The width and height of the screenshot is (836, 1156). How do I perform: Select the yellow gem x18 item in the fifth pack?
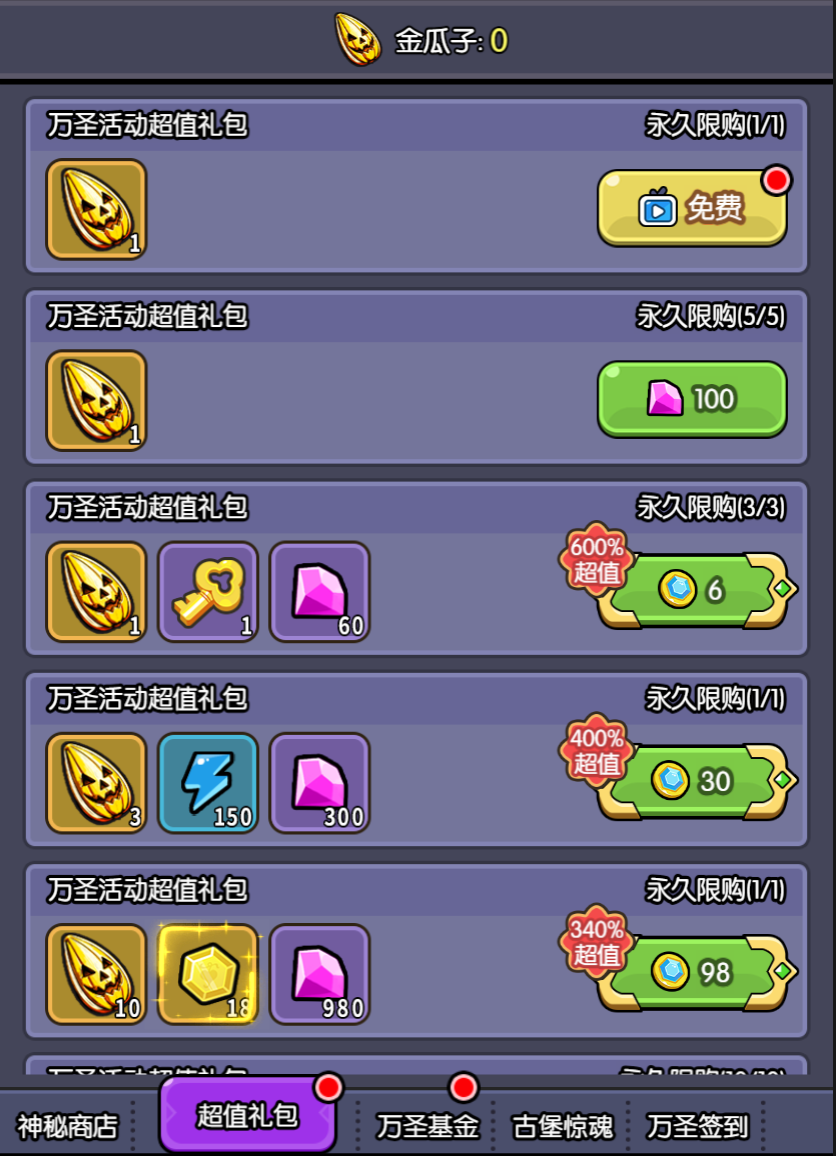(208, 975)
